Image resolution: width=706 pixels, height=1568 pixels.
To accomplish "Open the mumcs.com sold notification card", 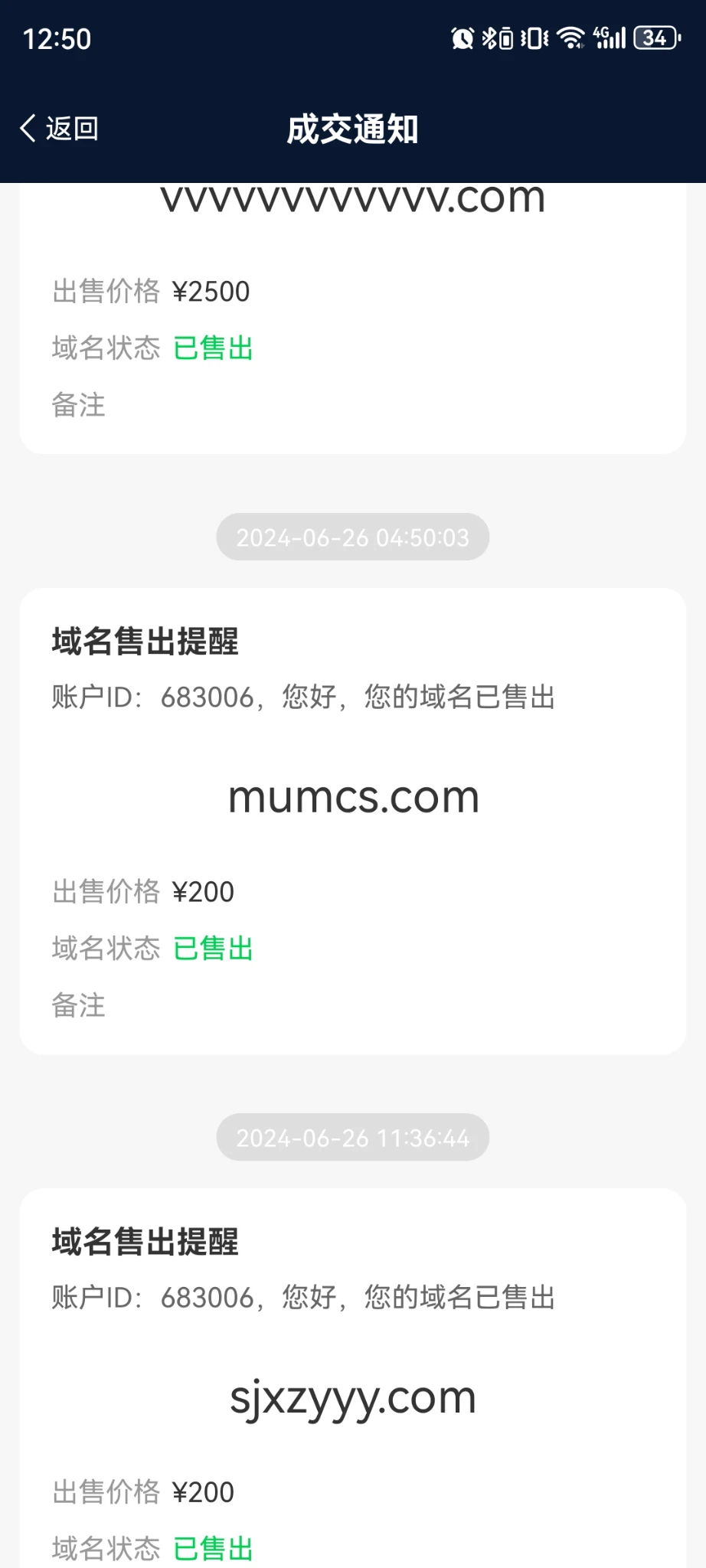I will (x=353, y=820).
